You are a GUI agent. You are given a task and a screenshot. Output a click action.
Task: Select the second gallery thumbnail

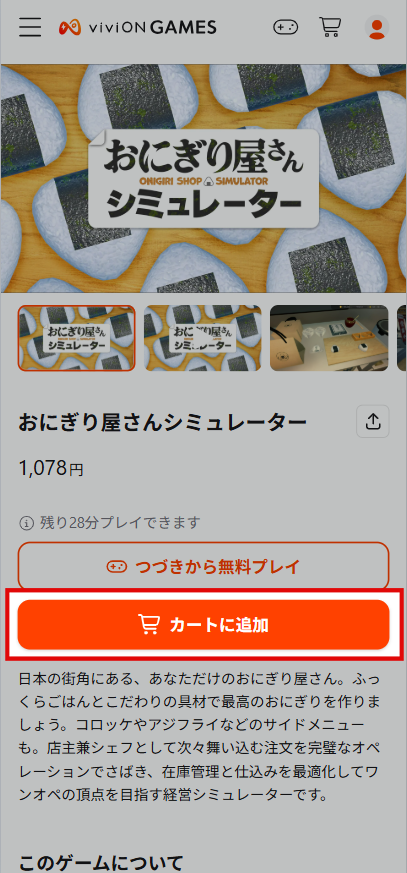click(203, 338)
